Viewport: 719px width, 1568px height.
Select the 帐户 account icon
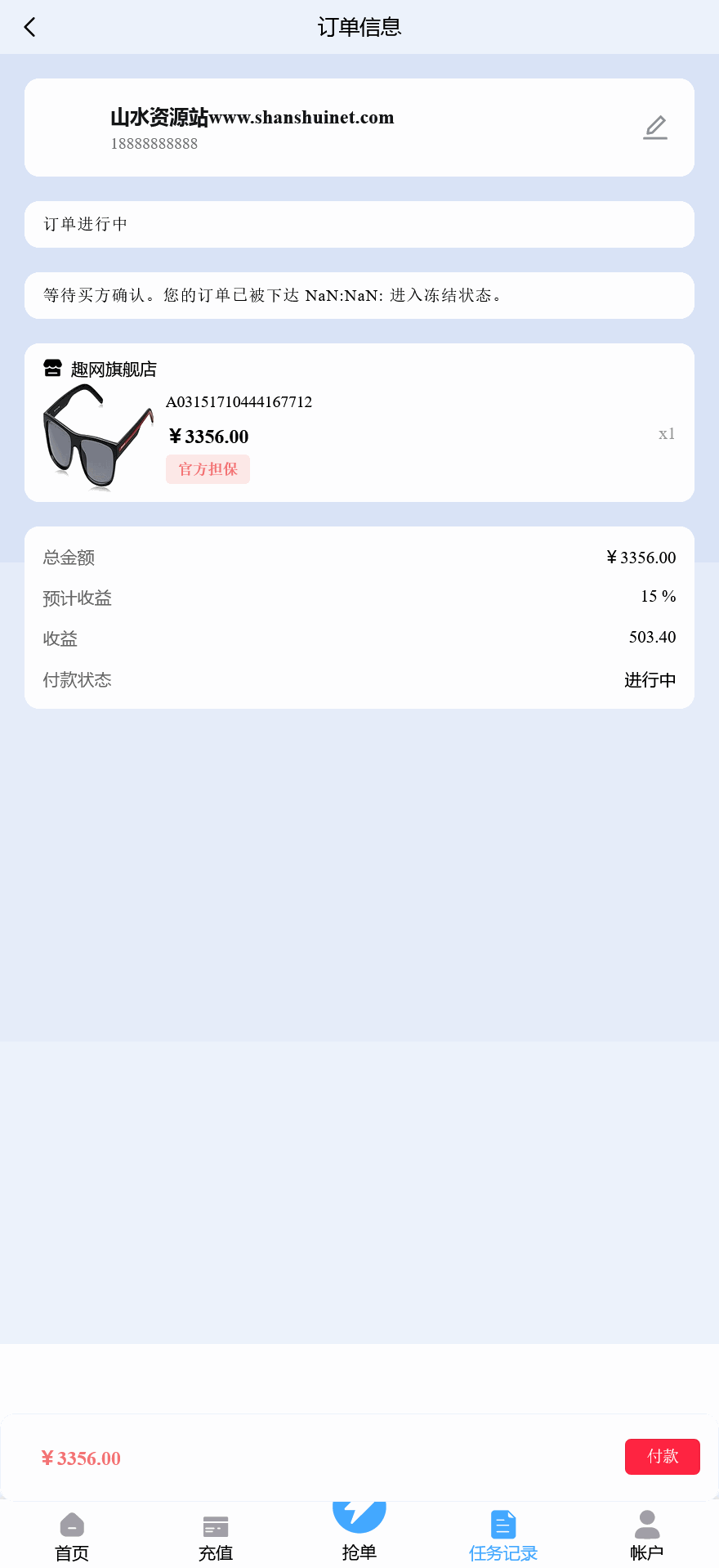click(x=646, y=1522)
